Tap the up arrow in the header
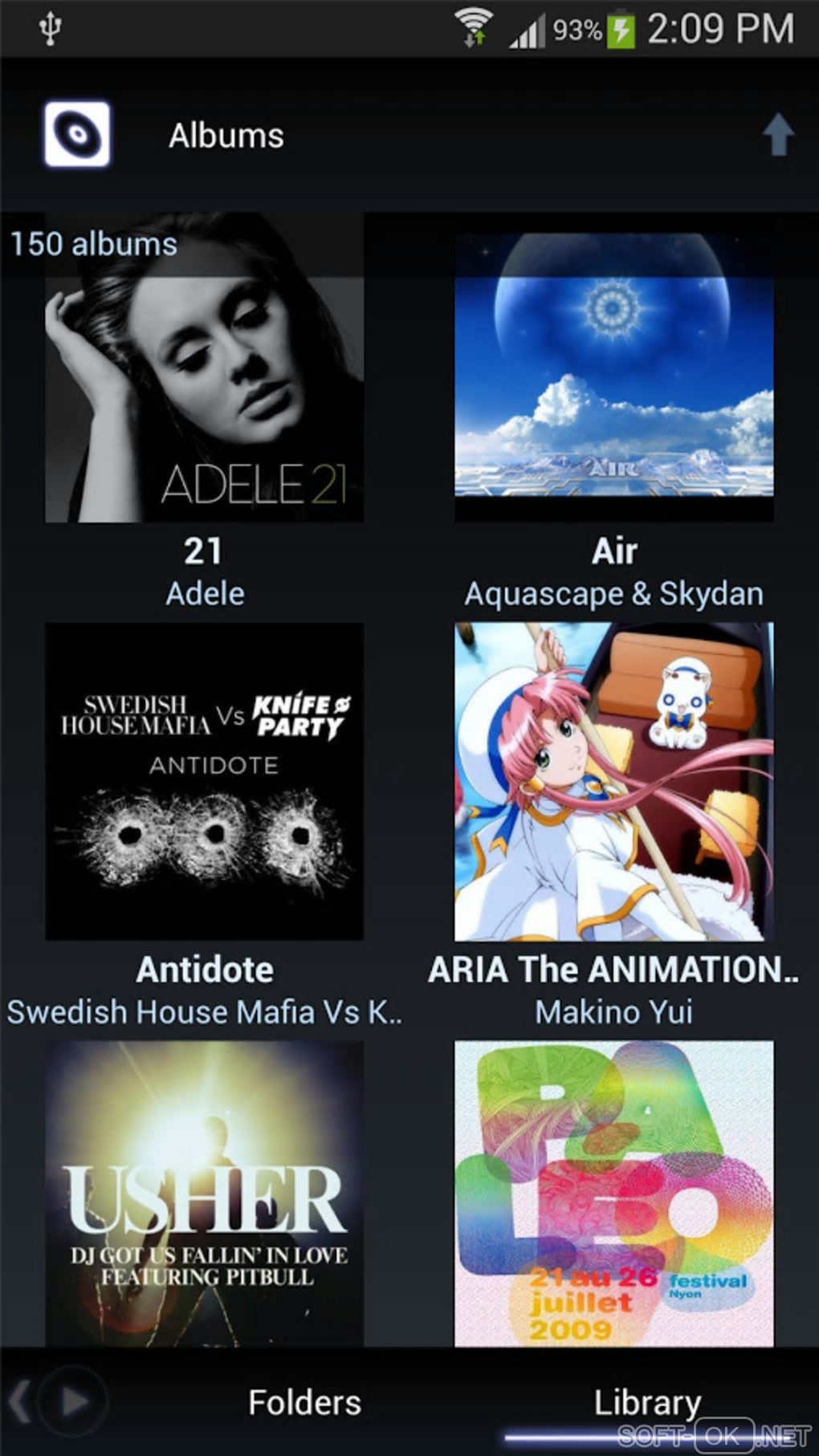 pos(777,135)
